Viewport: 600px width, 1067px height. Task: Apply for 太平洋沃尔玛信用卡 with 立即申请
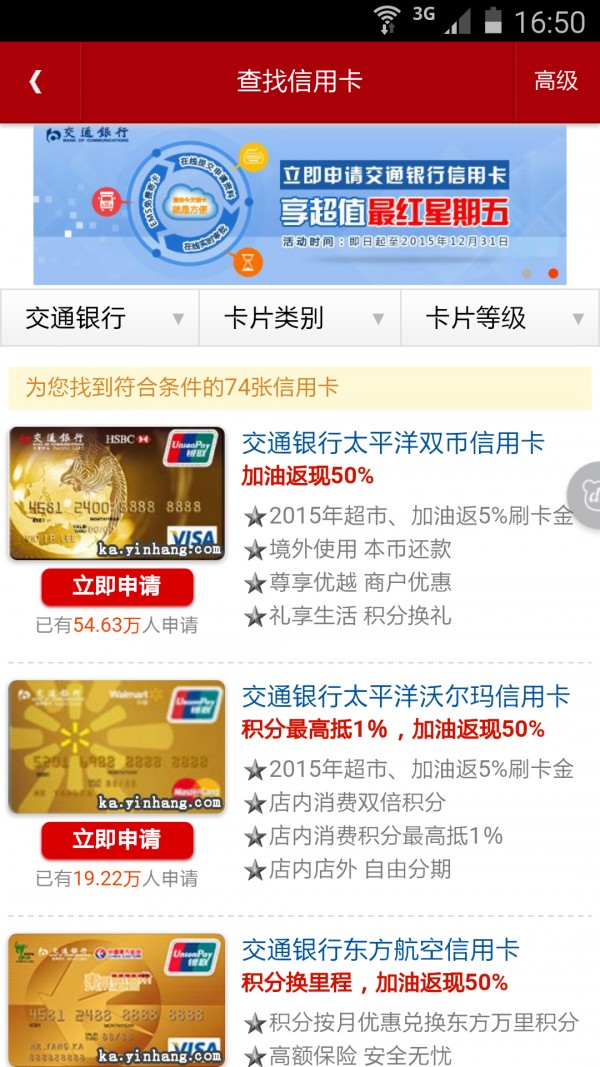pos(117,839)
